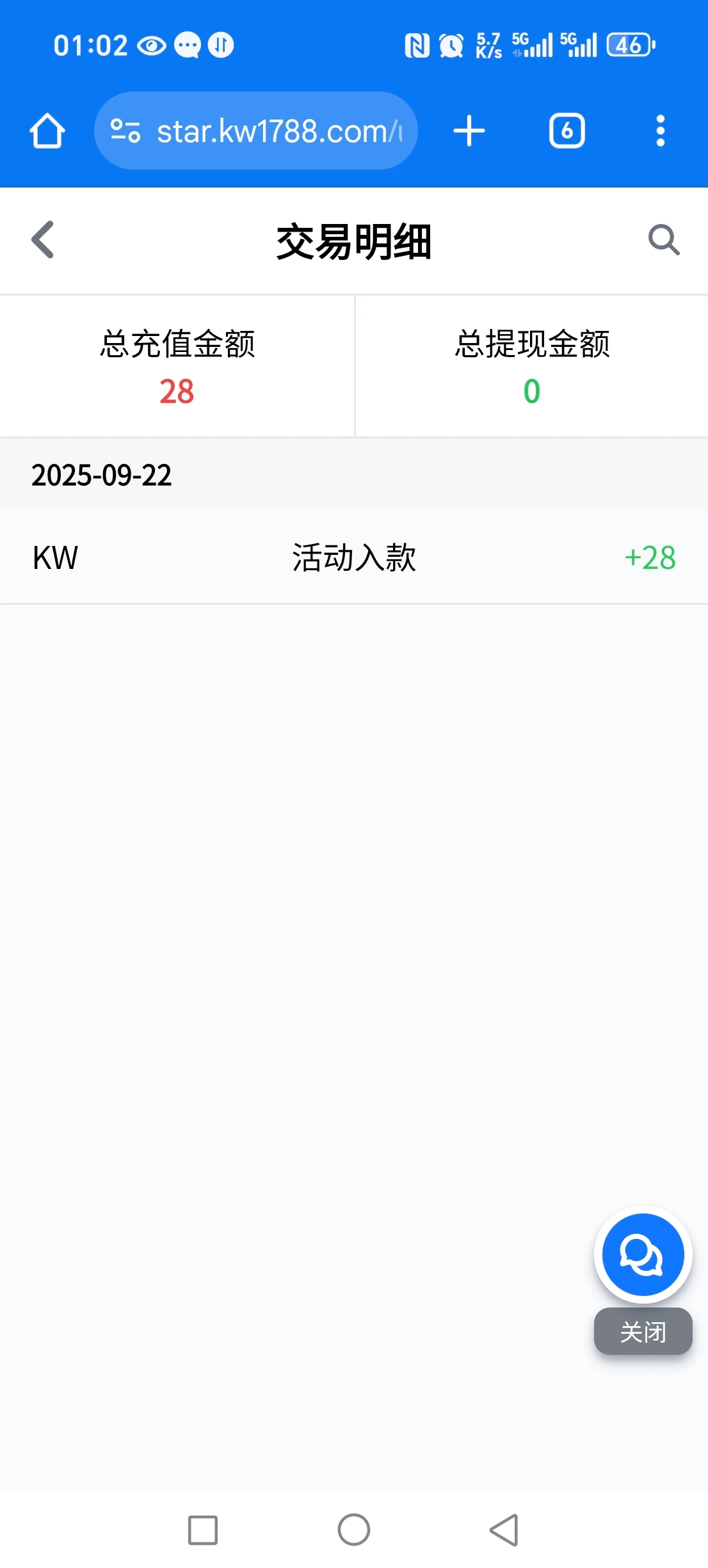This screenshot has width=708, height=1568.
Task: Tap the star.kw1788.com address bar
Action: pyautogui.click(x=275, y=130)
